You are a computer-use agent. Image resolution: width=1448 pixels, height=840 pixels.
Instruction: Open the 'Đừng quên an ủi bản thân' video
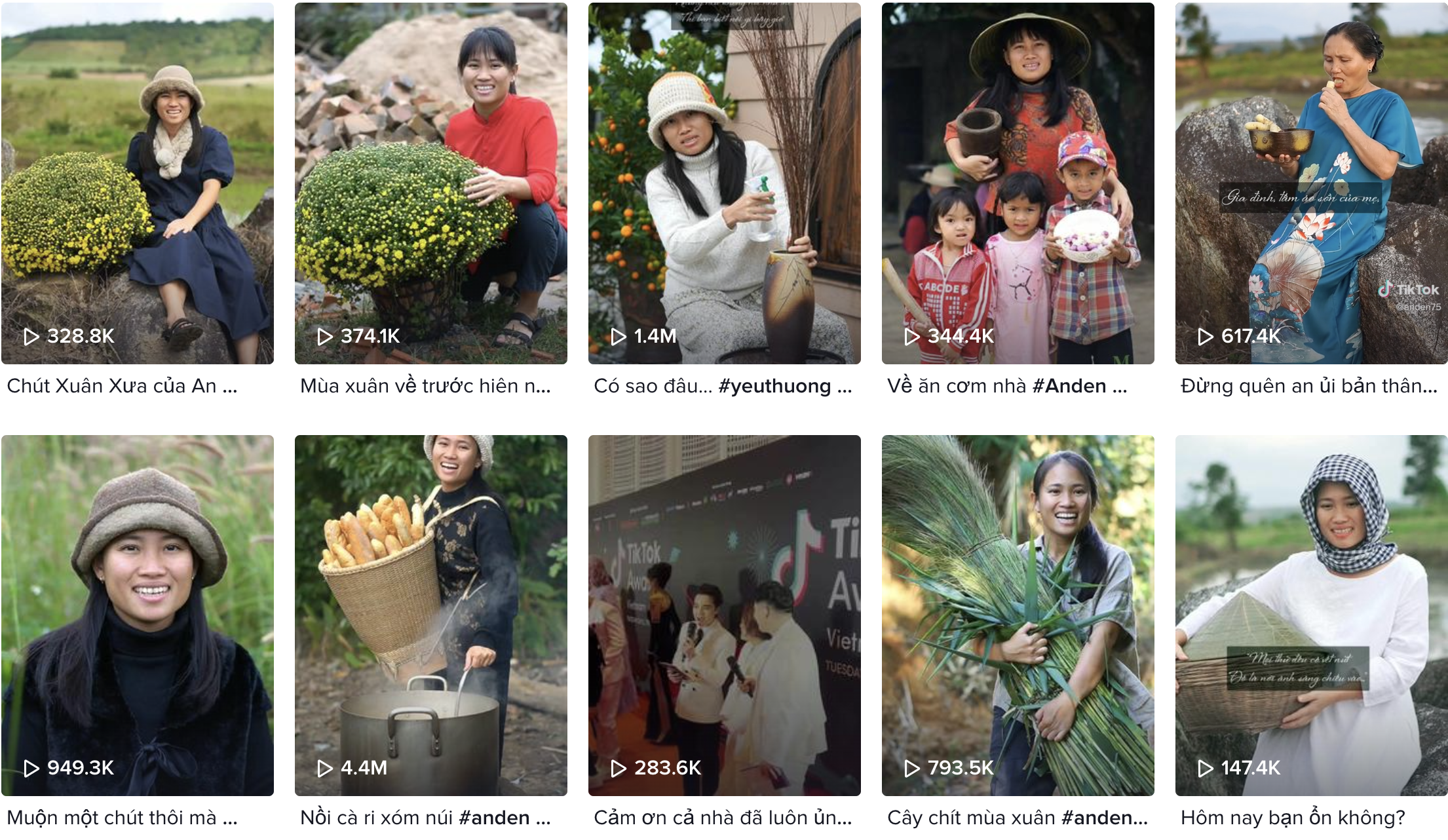click(1311, 183)
